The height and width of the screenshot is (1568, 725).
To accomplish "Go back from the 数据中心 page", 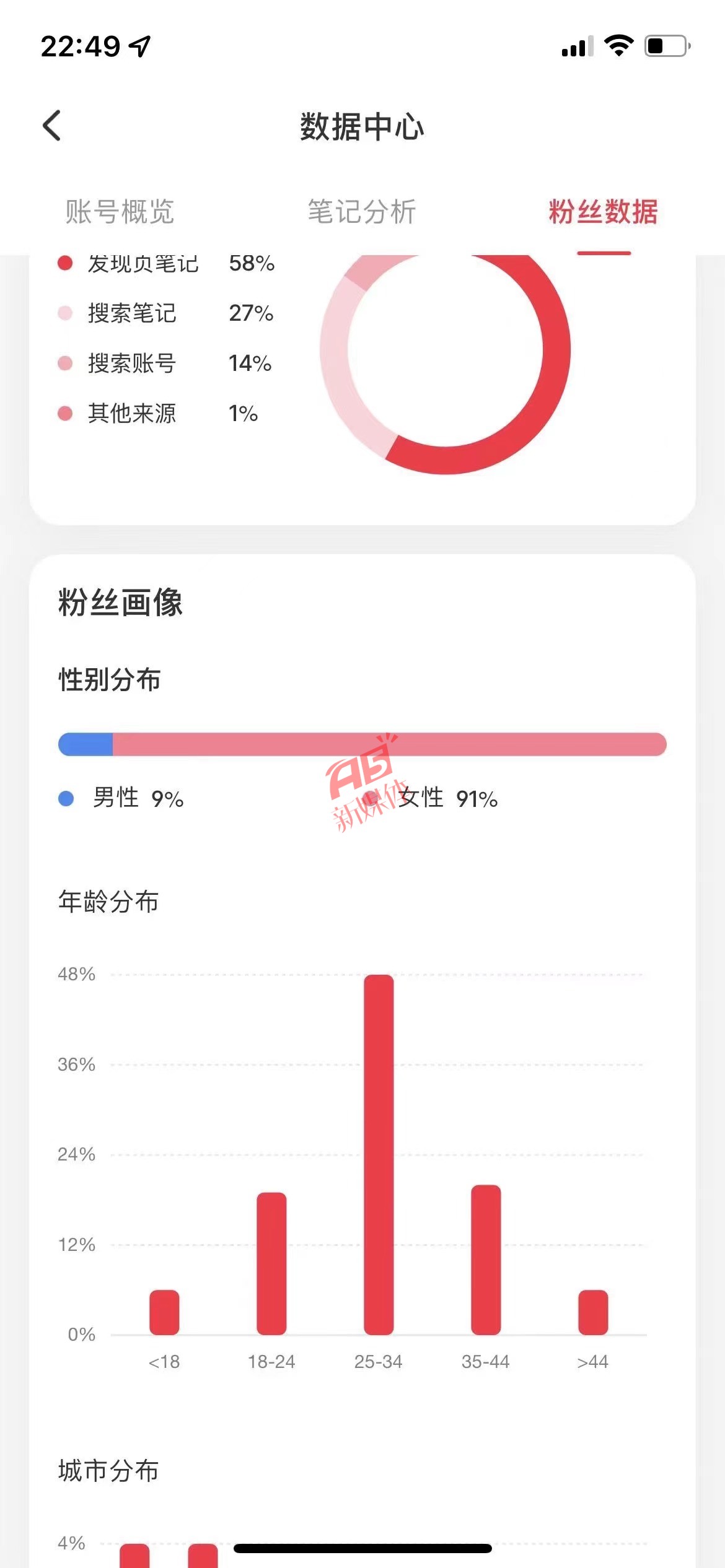I will pos(52,126).
